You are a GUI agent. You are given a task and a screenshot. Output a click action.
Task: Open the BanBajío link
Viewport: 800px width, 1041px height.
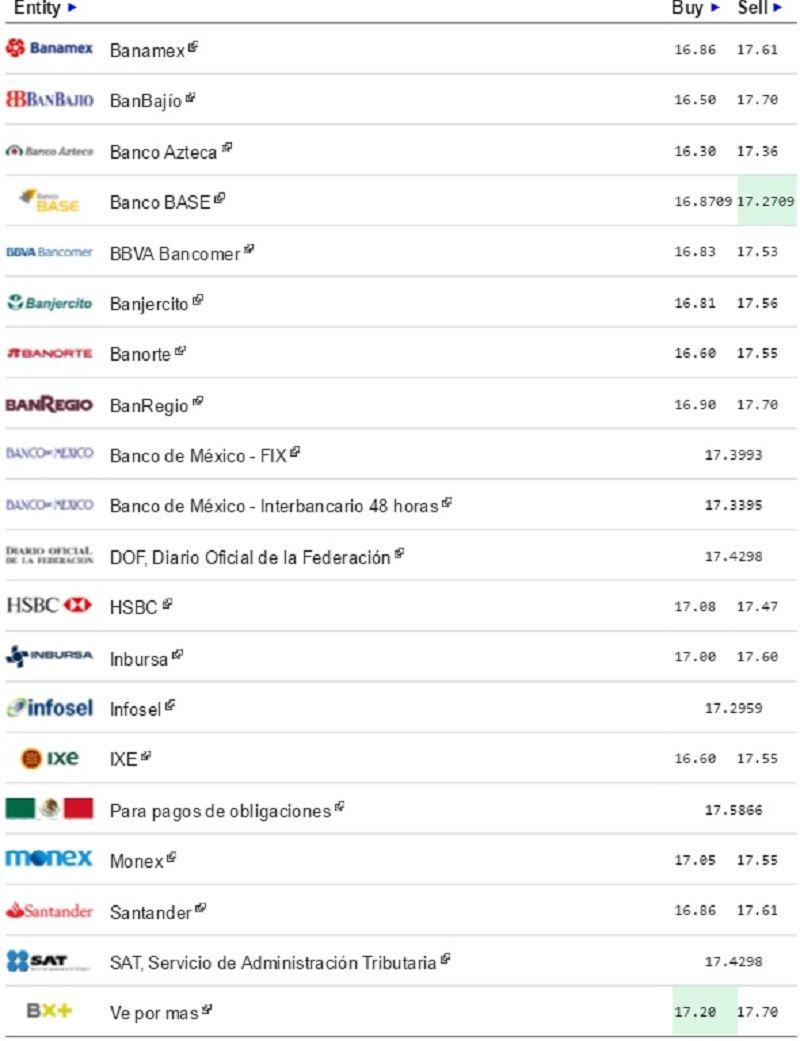click(x=146, y=100)
